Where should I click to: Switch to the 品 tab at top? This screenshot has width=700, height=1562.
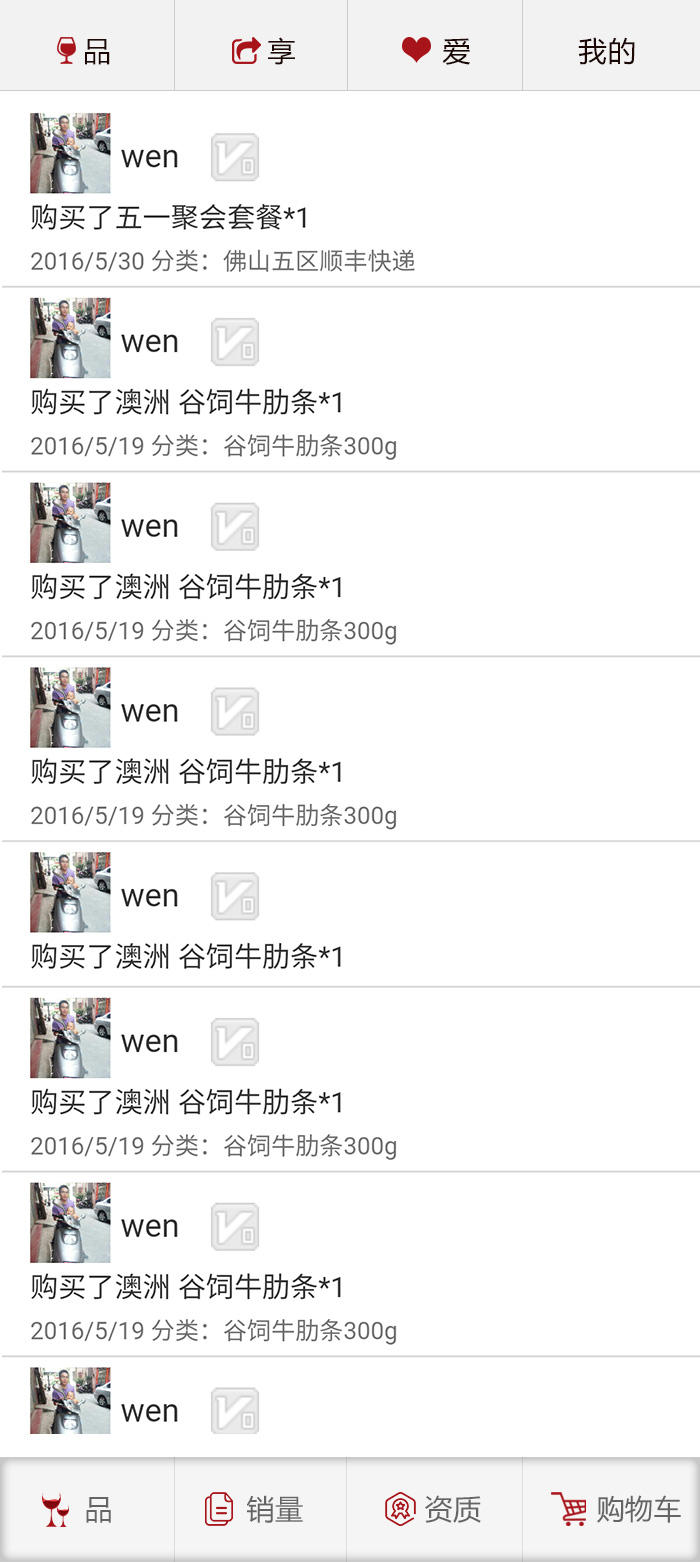pos(86,50)
